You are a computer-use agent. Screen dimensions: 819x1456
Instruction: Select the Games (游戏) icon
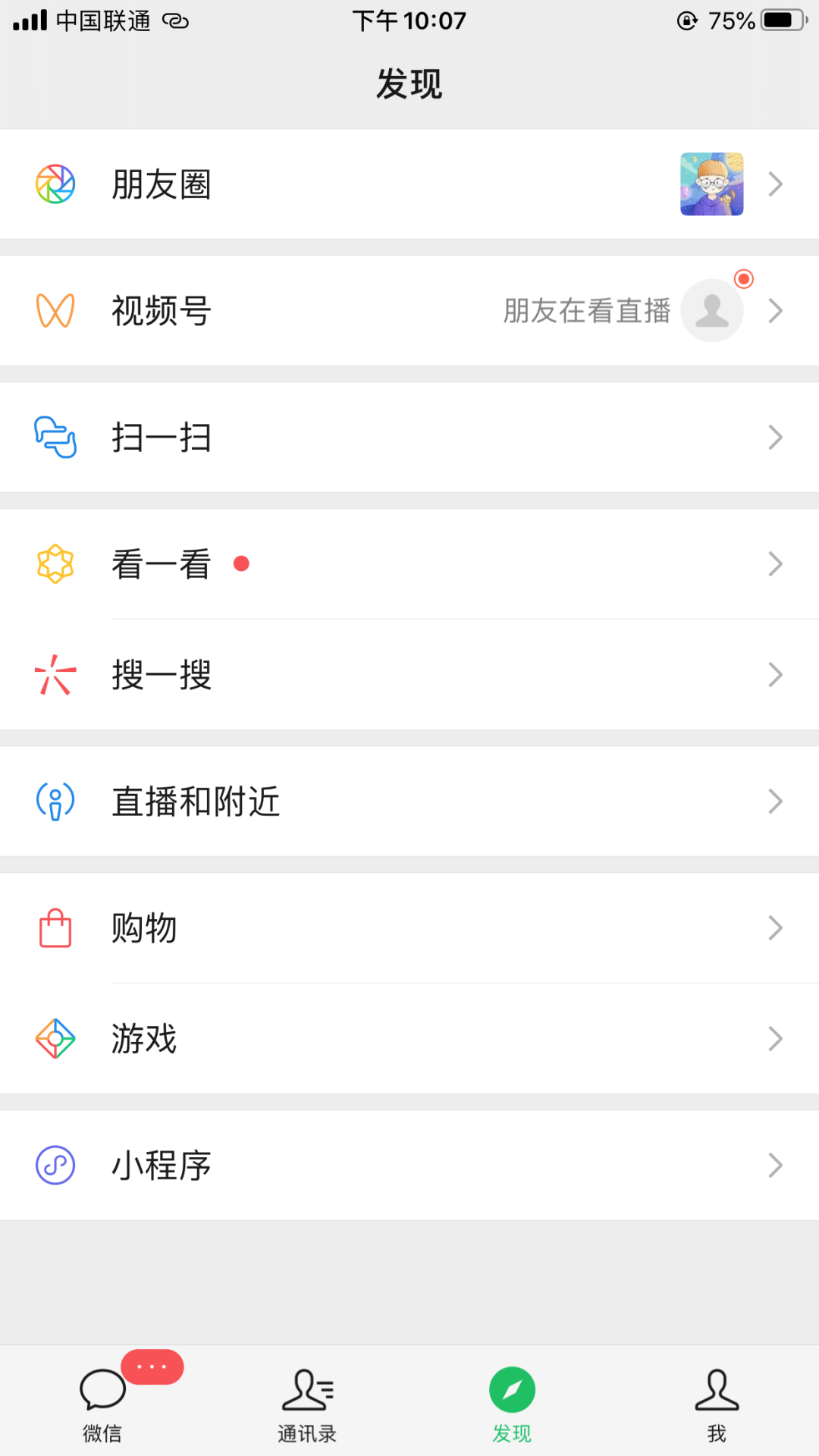[55, 1038]
